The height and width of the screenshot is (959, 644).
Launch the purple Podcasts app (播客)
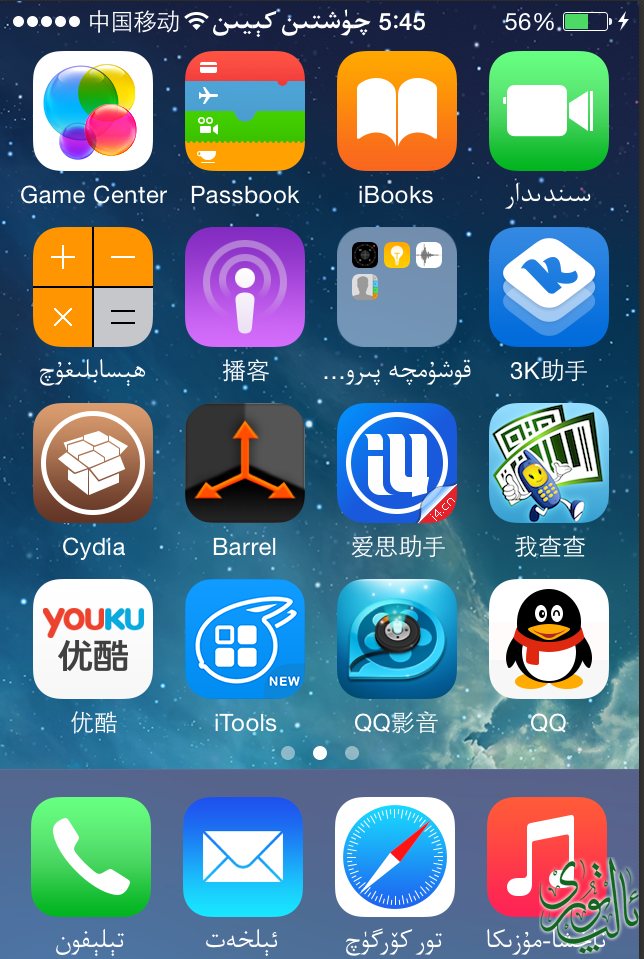(x=245, y=287)
